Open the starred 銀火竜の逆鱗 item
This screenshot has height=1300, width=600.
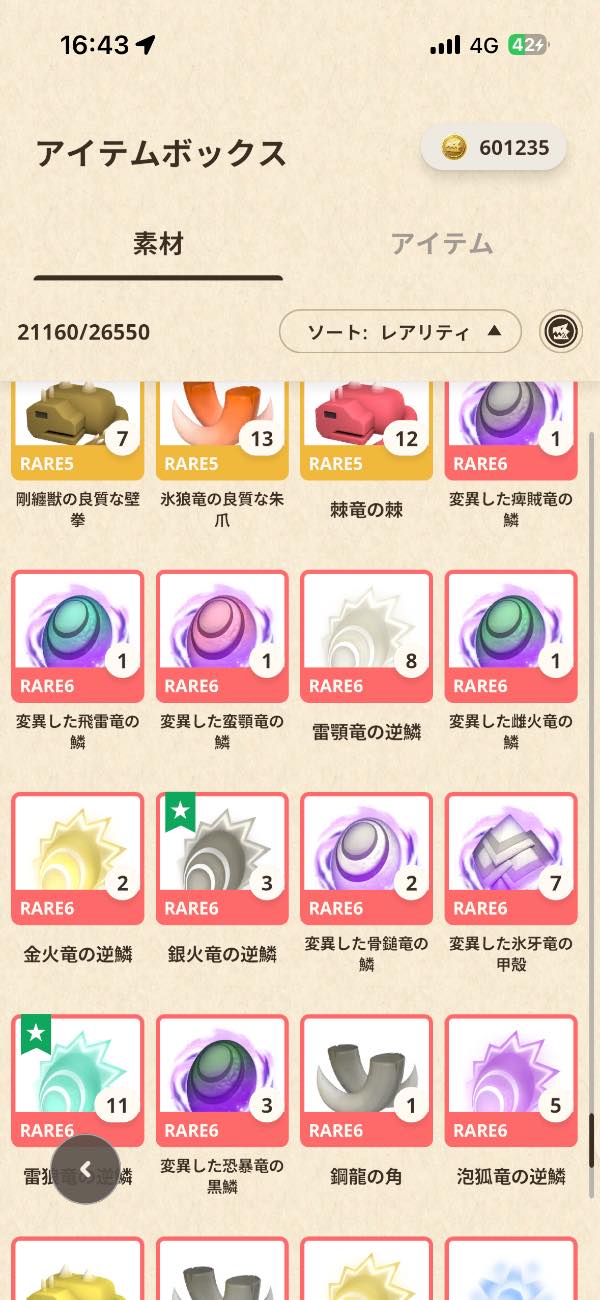point(222,859)
